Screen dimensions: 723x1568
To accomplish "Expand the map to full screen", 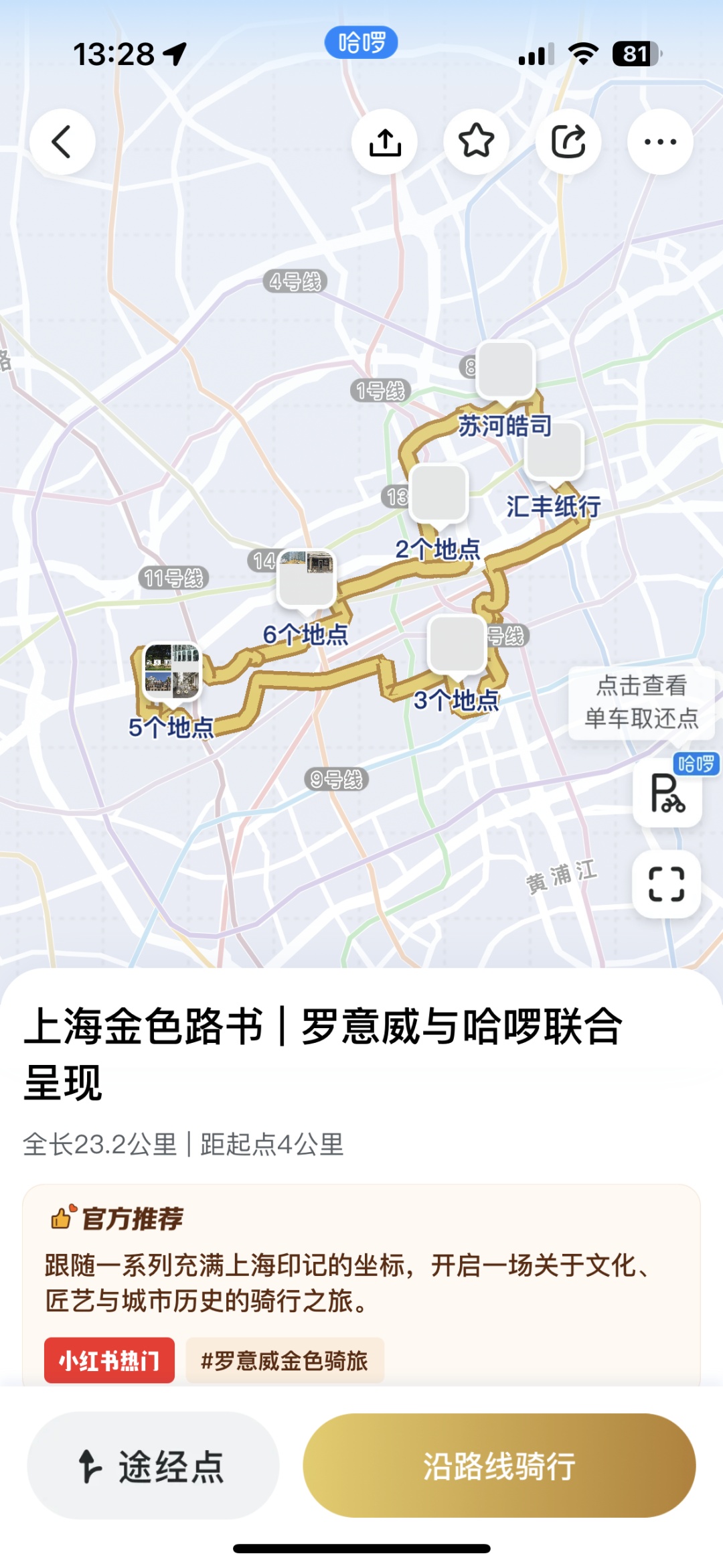I will (667, 884).
